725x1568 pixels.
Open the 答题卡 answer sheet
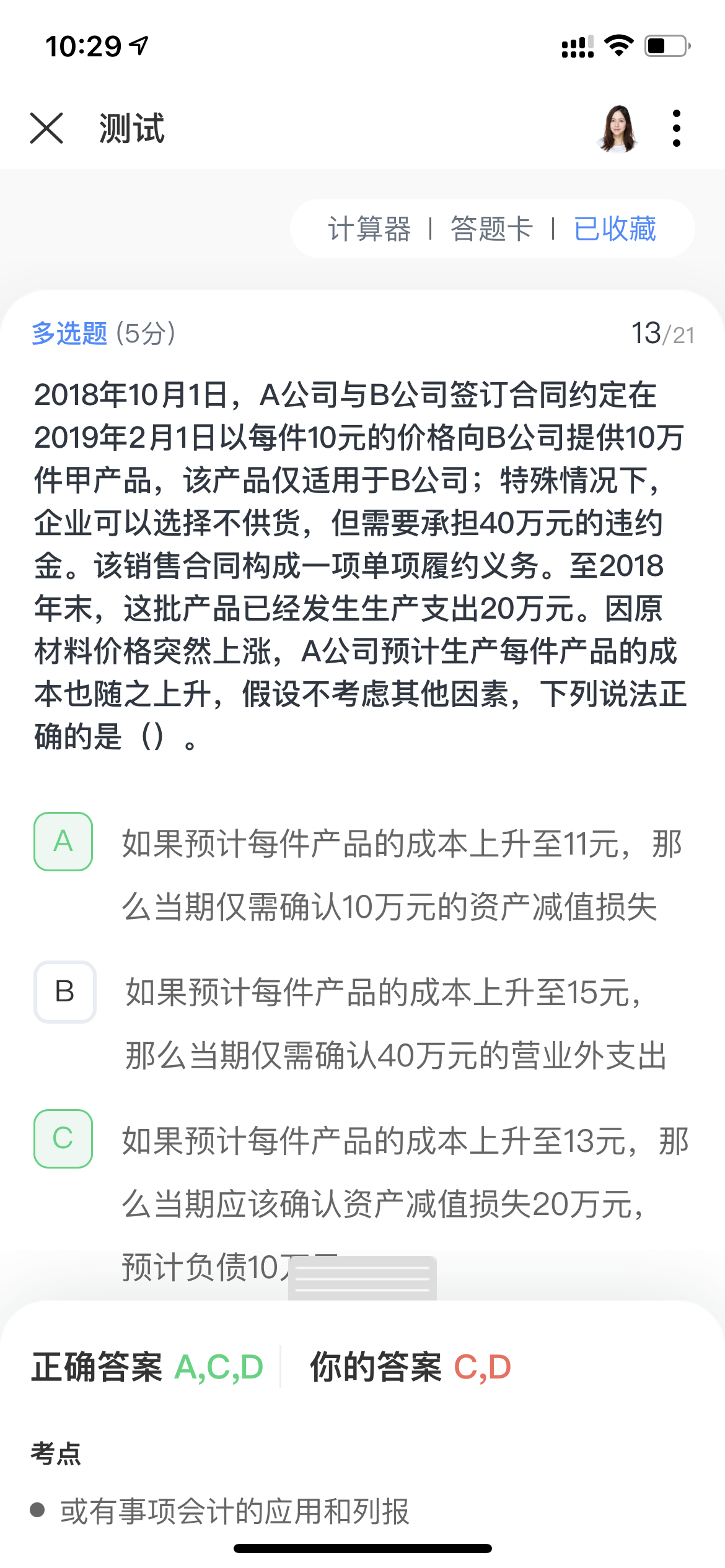pyautogui.click(x=491, y=229)
